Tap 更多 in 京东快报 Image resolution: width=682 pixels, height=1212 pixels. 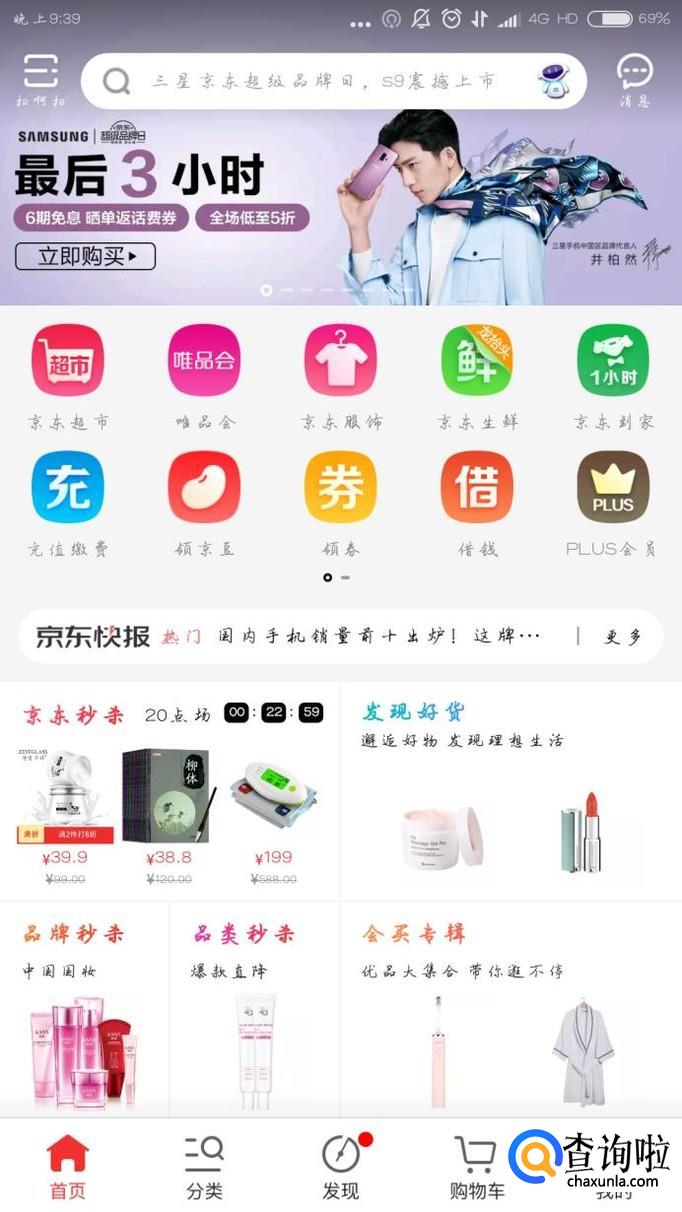point(622,636)
